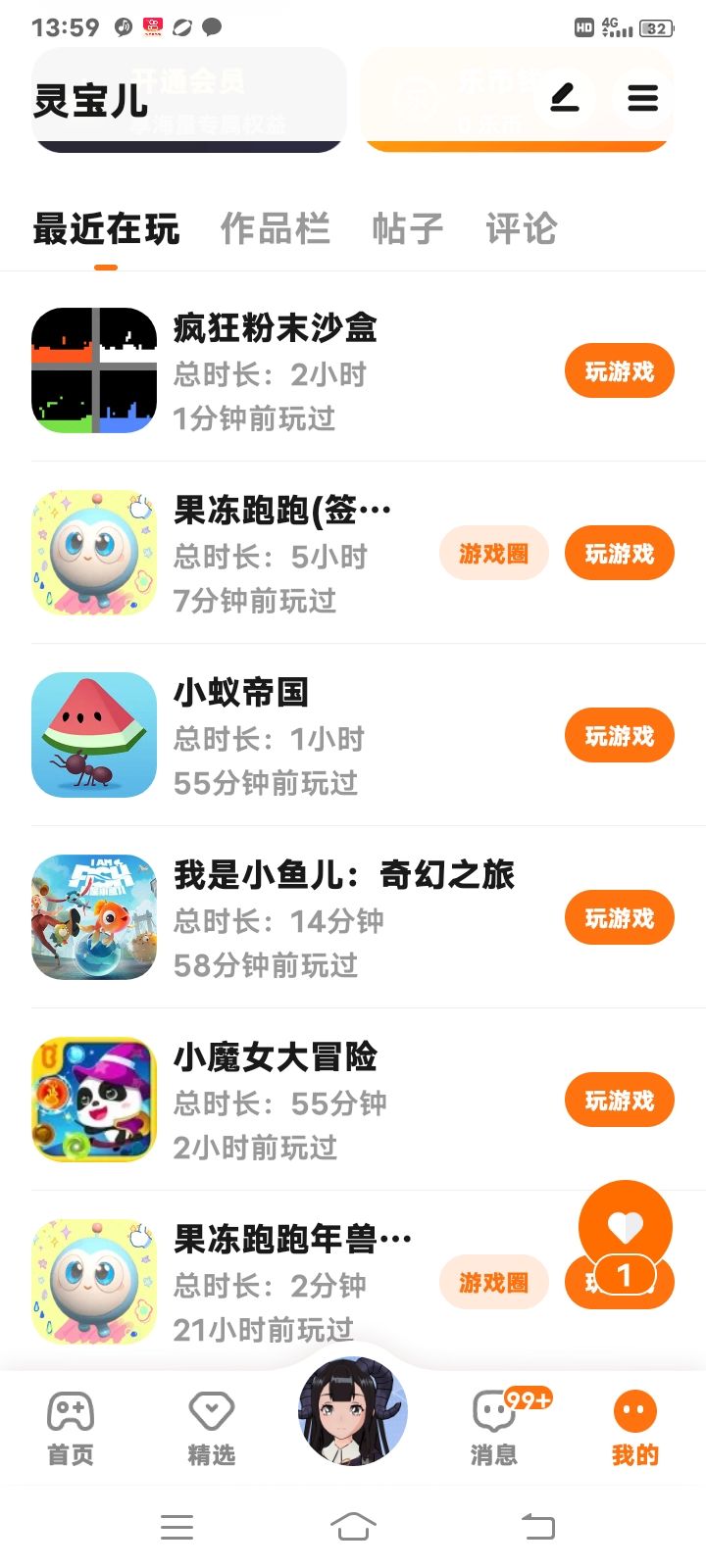Play 疯狂粉末沙盒 via 玩游戏 button
Viewport: 706px width, 1568px height.
(x=619, y=371)
